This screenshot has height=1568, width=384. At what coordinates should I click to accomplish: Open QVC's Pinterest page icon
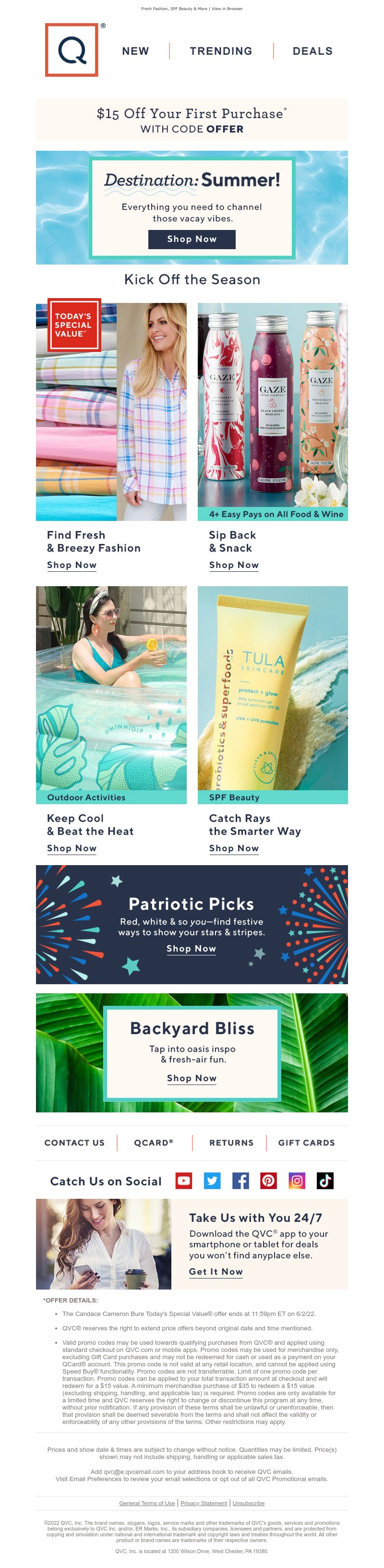[x=268, y=1181]
